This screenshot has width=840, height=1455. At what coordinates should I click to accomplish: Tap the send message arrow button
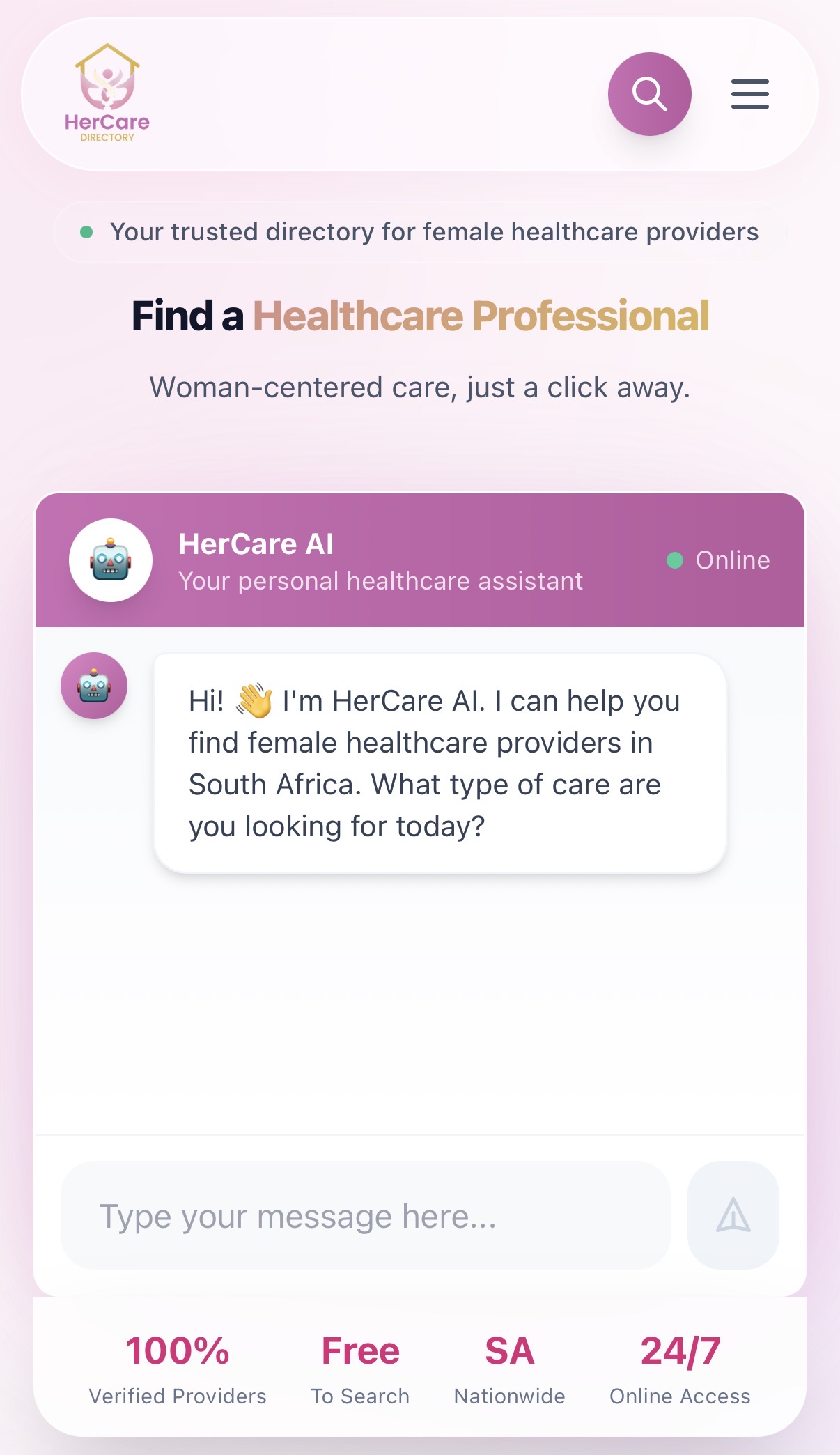[733, 1215]
